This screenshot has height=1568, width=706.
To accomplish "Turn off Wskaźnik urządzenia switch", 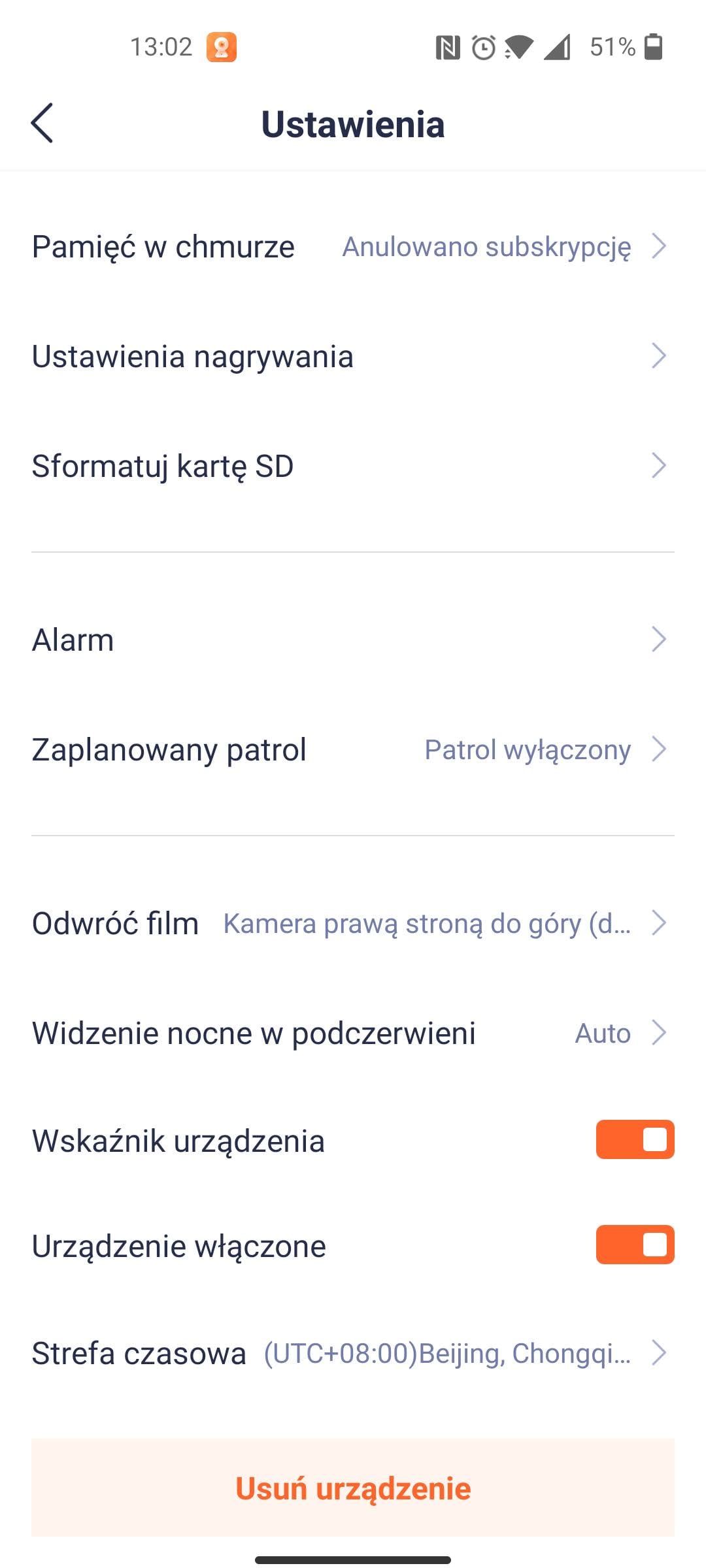I will 634,1140.
